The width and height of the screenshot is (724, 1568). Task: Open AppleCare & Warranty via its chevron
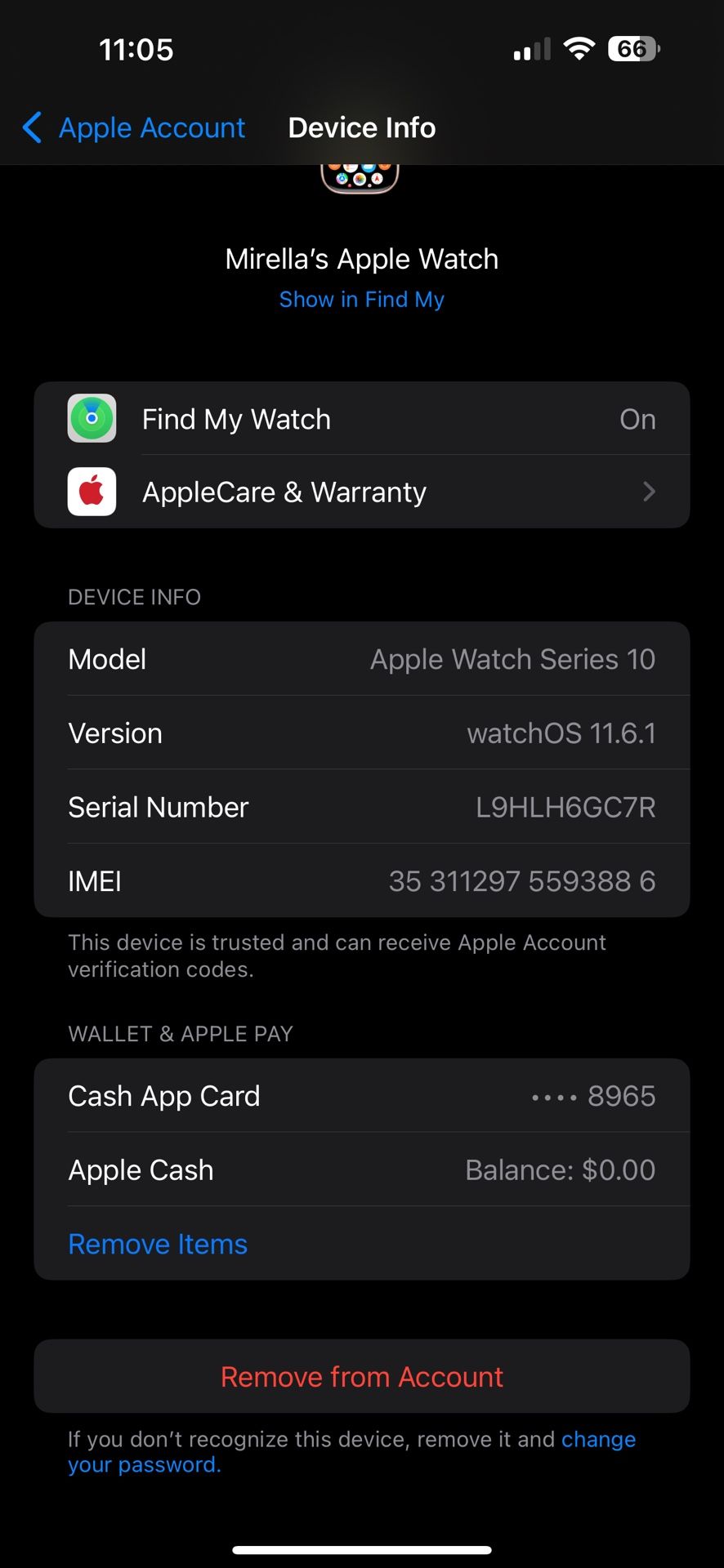[649, 492]
